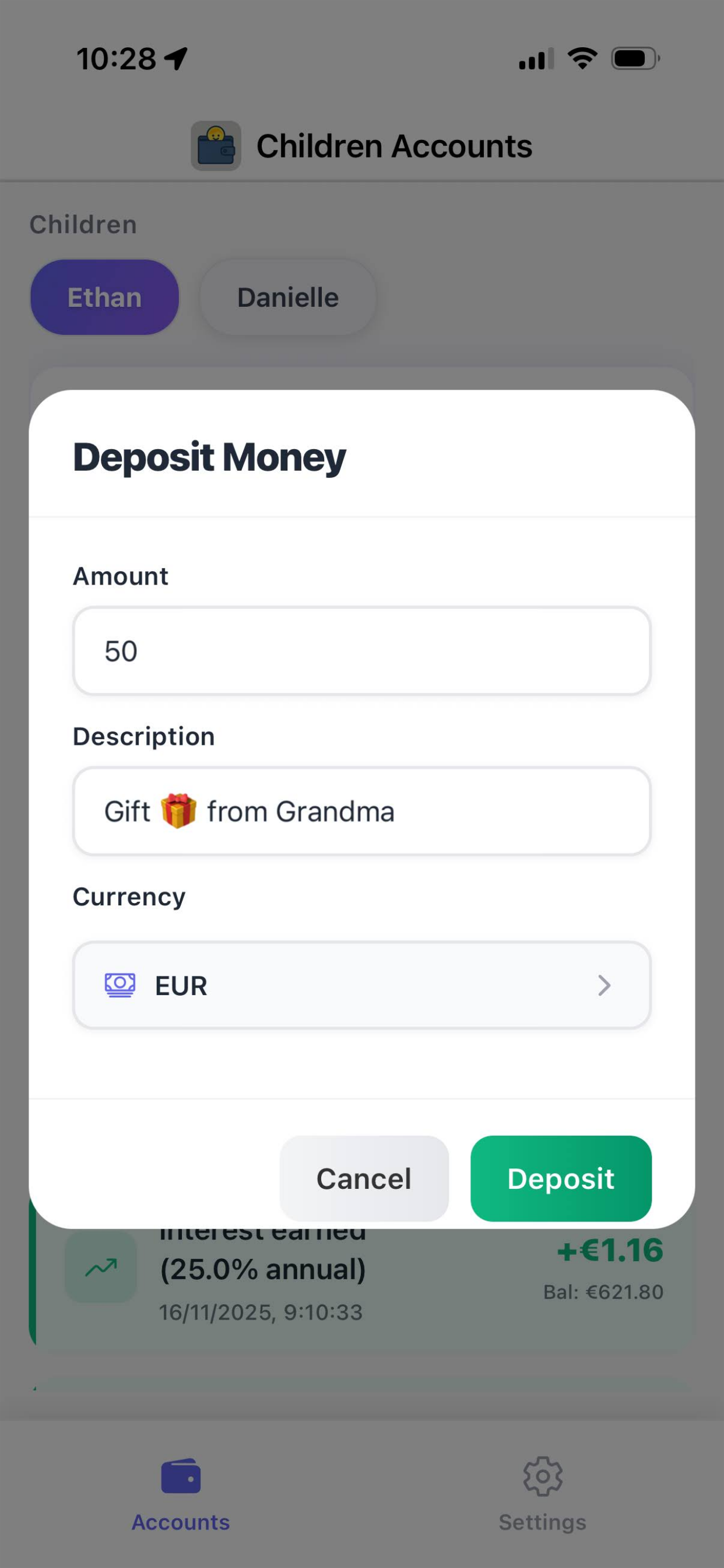Viewport: 724px width, 1568px height.
Task: Switch to Danielle's account chip
Action: (287, 297)
